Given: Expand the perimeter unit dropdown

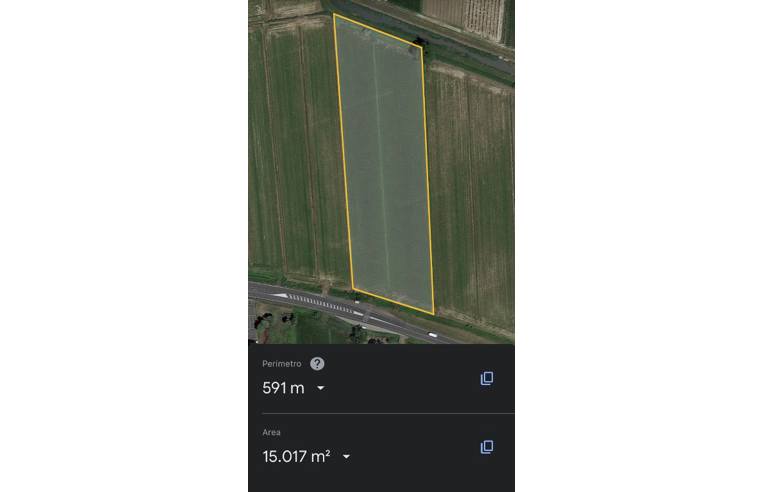Looking at the screenshot, I should [320, 388].
